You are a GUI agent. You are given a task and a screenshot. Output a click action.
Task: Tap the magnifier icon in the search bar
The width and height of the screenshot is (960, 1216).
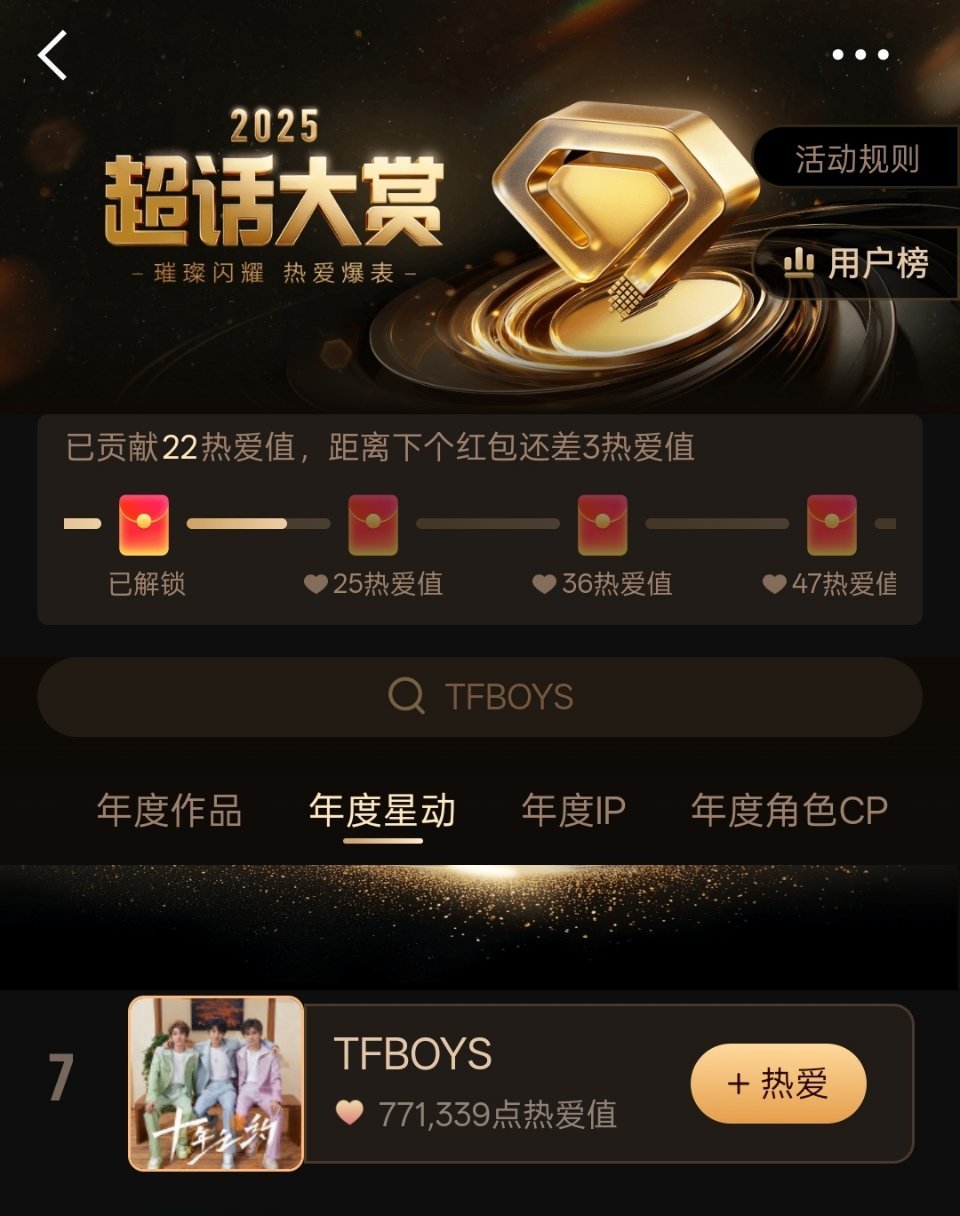[x=404, y=697]
